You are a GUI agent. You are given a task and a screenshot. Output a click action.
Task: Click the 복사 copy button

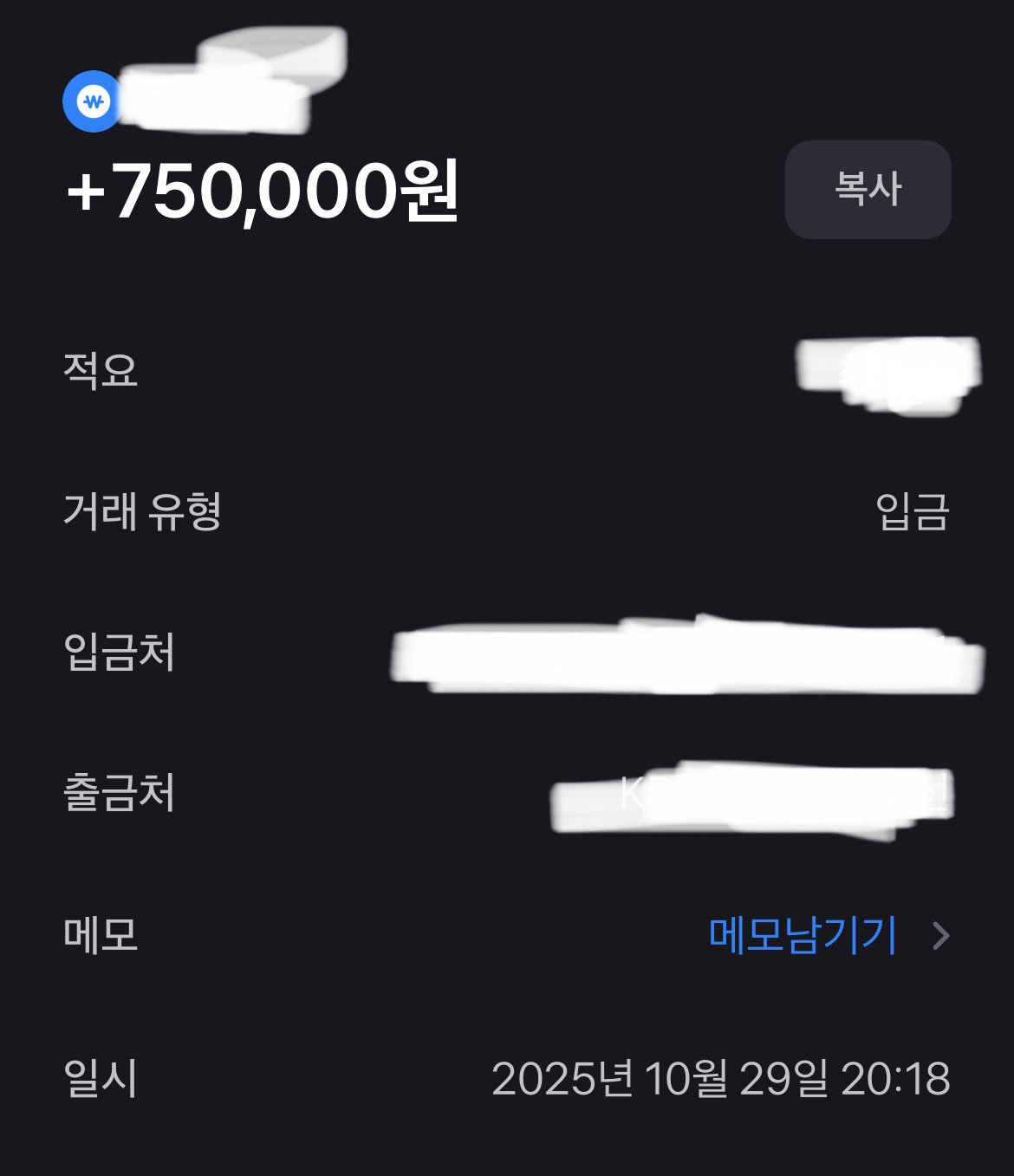[868, 190]
